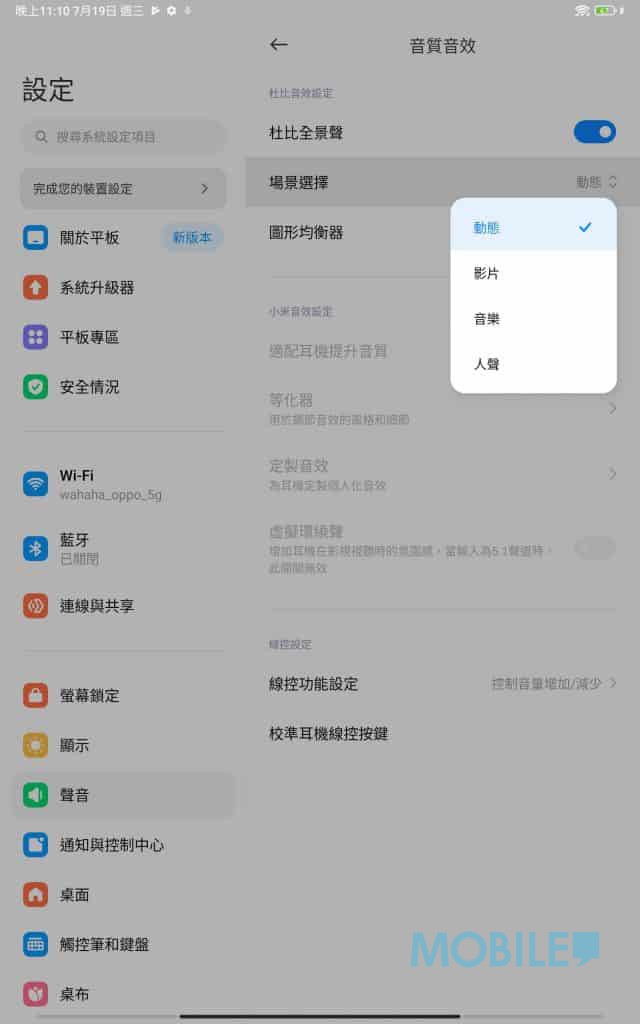
Task: Open 線控功能設定 row
Action: coord(442,684)
